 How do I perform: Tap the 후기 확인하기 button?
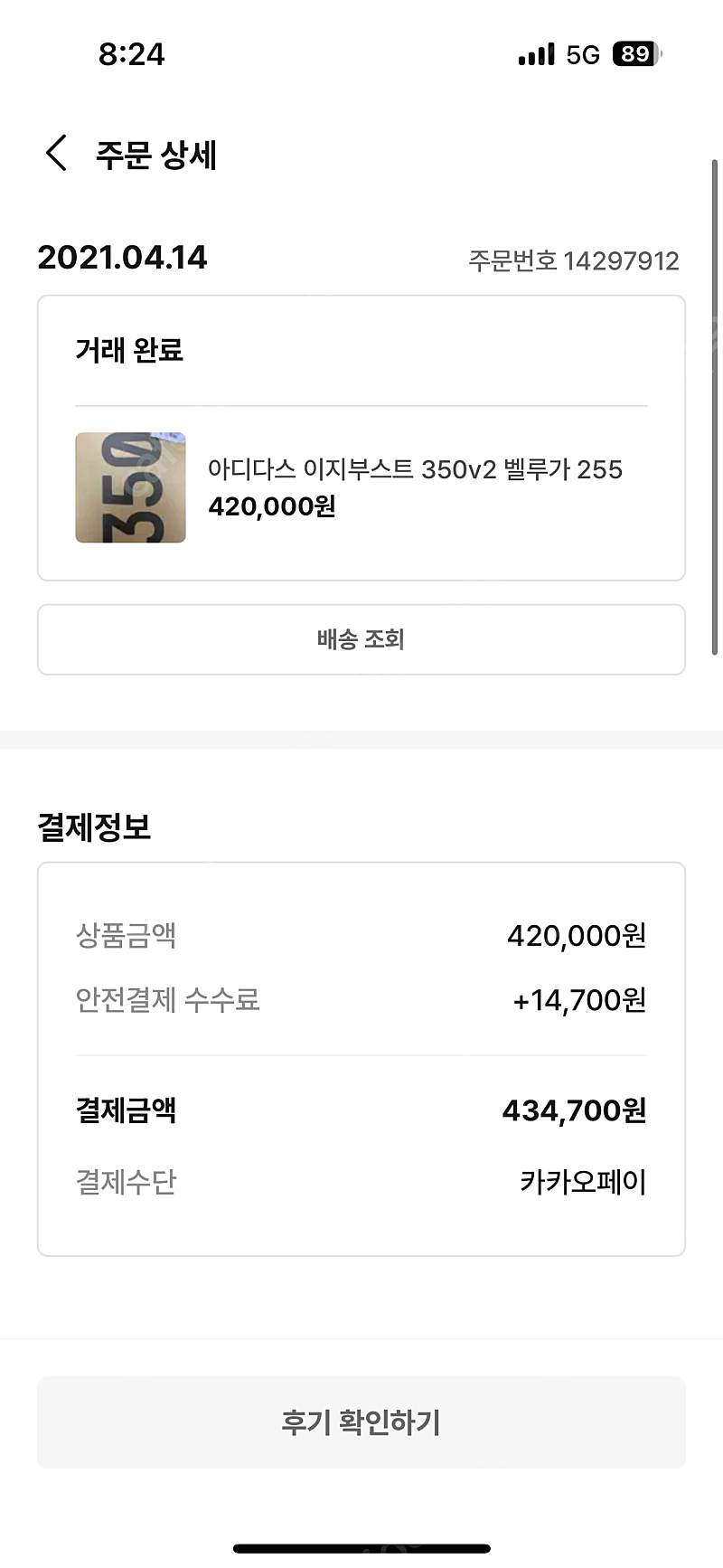(361, 1422)
